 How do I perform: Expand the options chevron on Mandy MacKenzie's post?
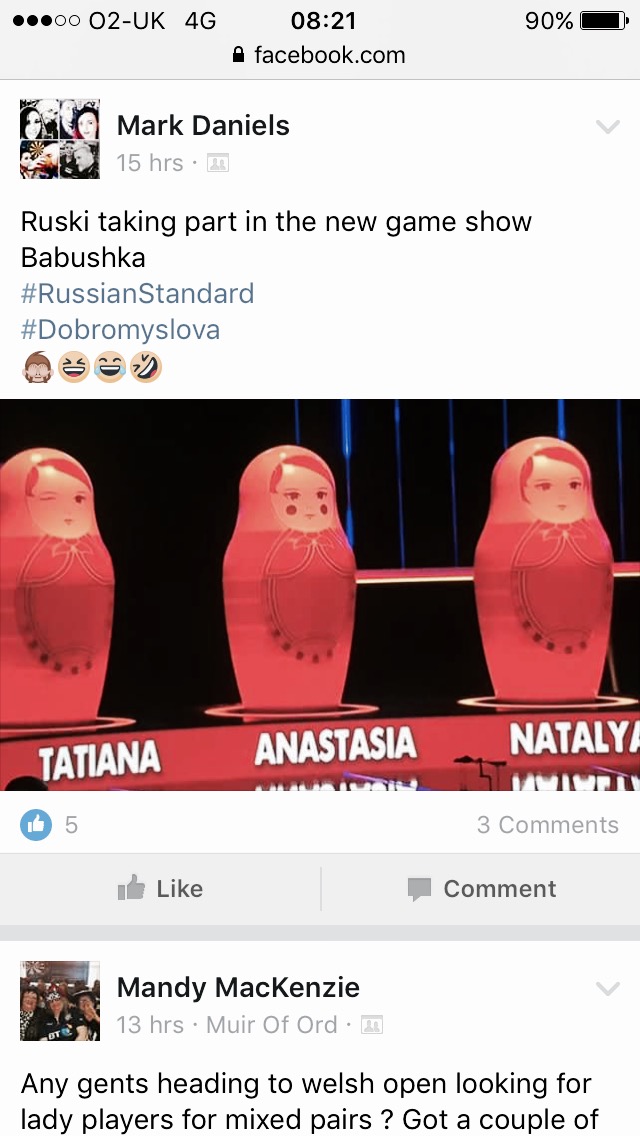click(607, 988)
